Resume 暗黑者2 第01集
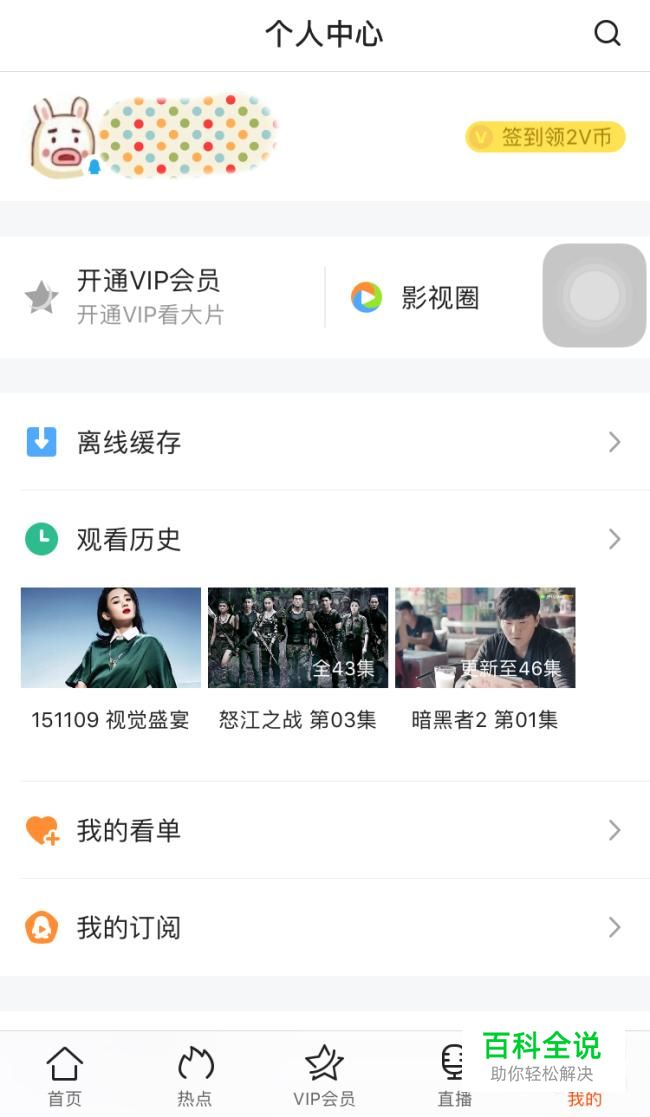 (x=485, y=638)
